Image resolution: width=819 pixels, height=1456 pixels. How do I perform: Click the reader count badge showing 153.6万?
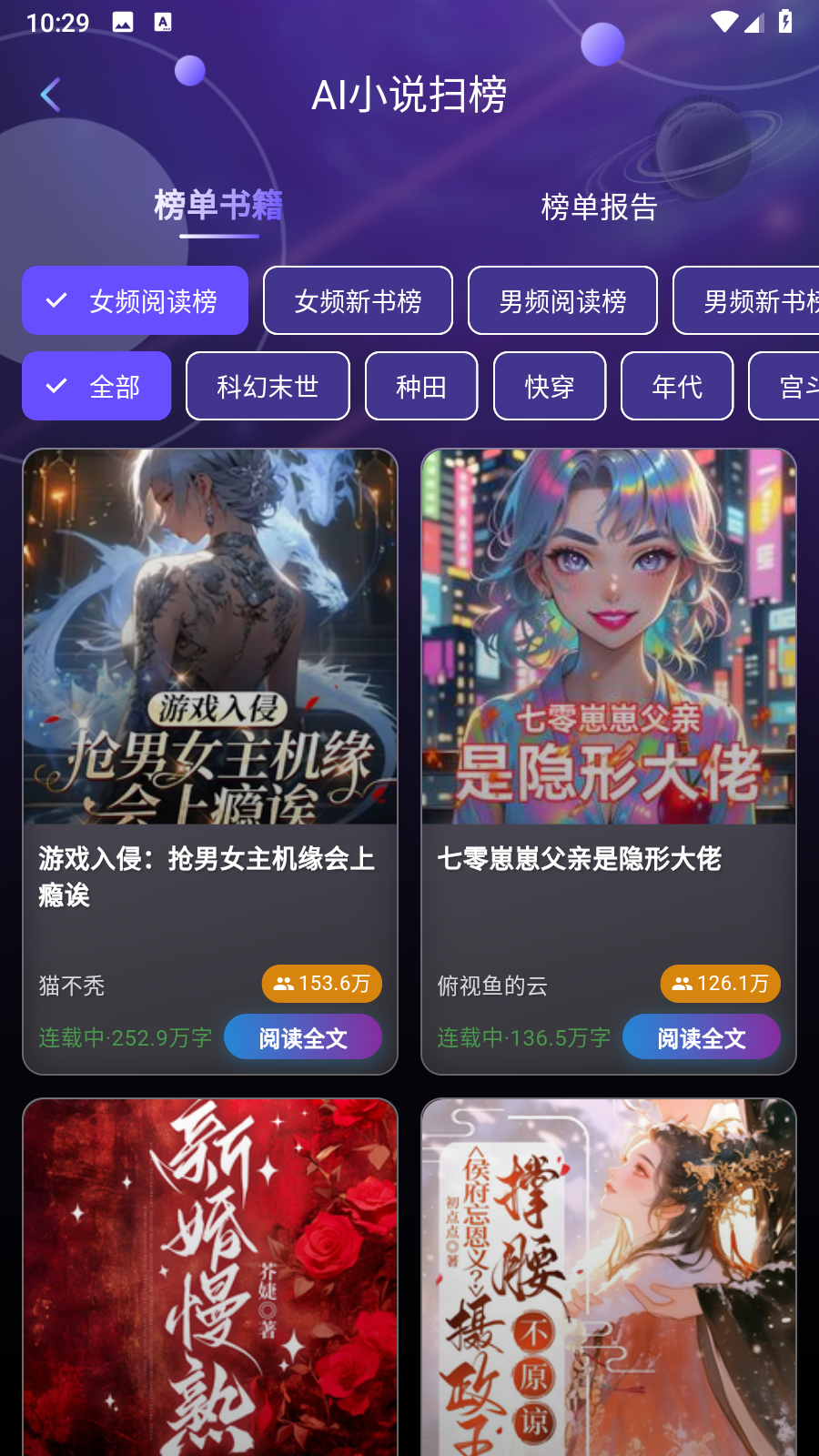[x=321, y=984]
